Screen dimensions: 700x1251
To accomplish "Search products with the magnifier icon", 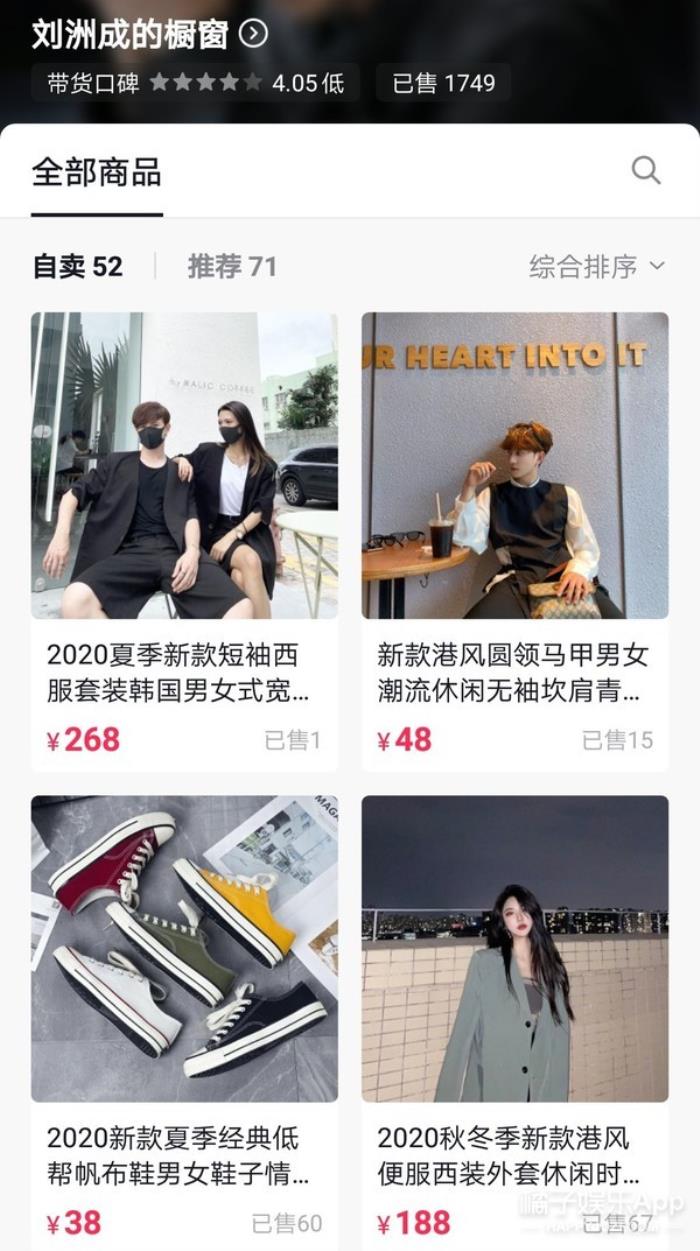I will point(646,170).
